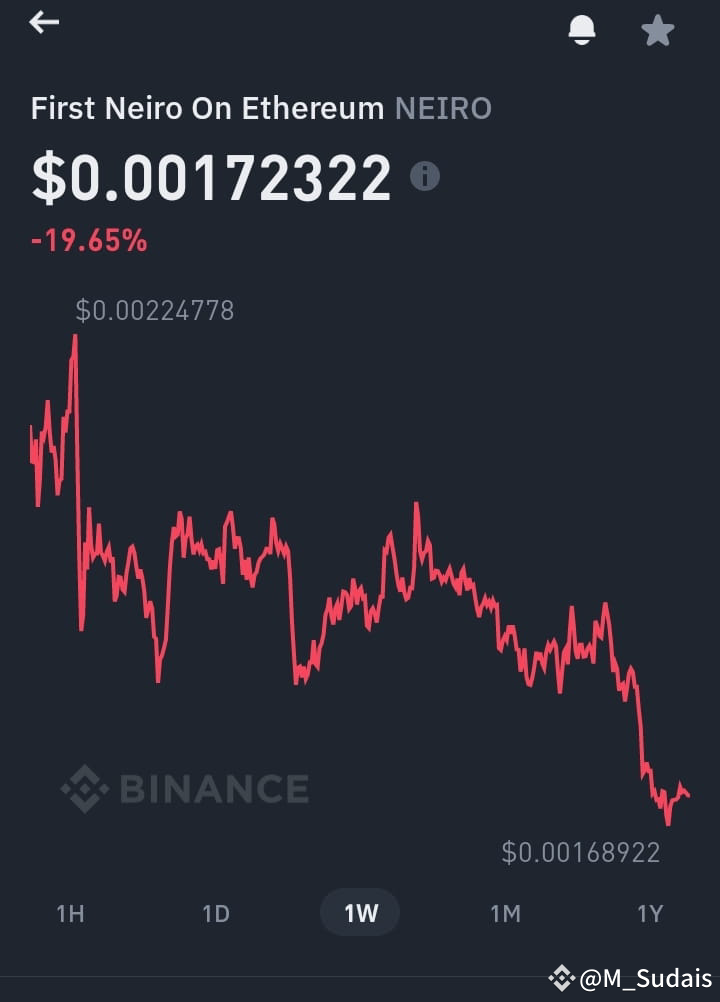Tap the high price label $0.00224778
This screenshot has width=720, height=1002.
156,310
